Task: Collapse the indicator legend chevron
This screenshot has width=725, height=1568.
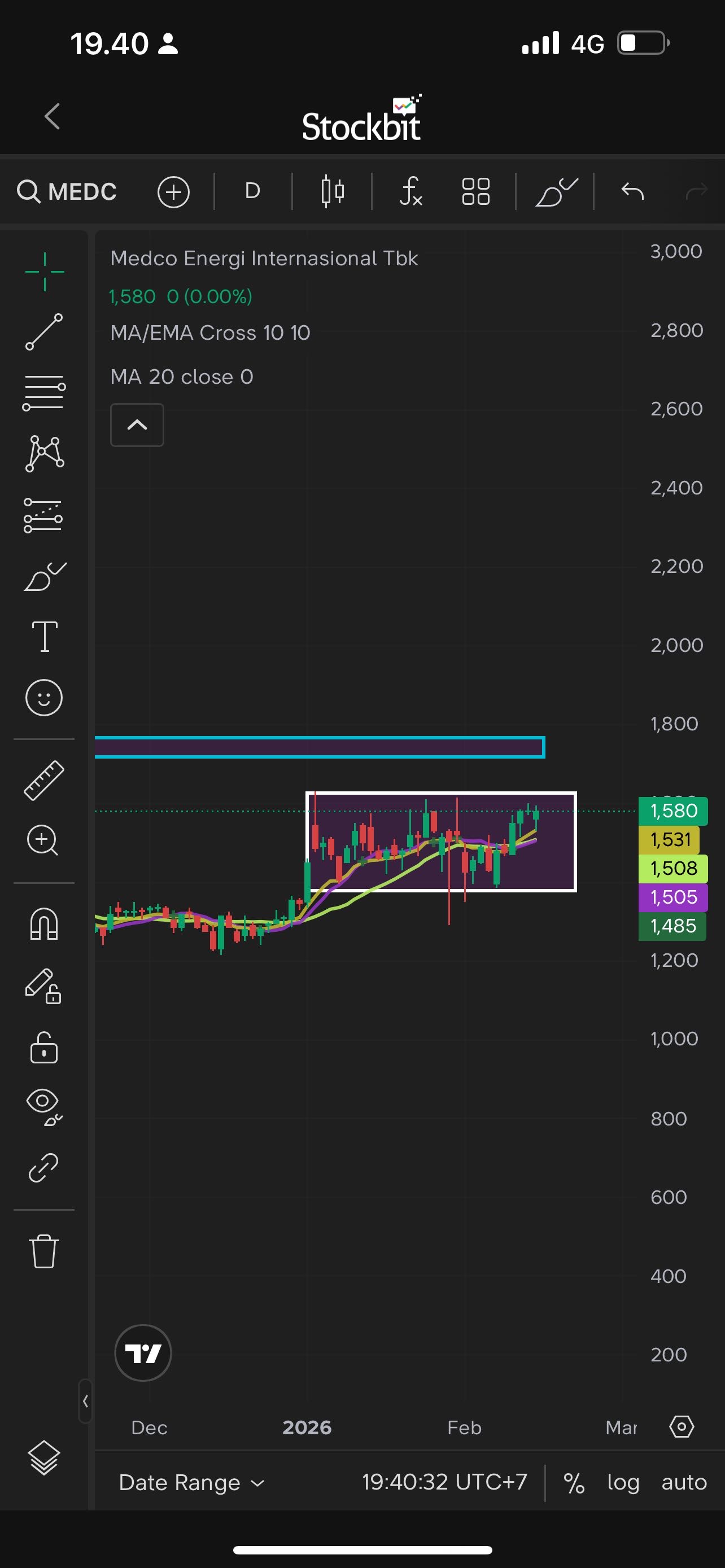Action: click(137, 424)
